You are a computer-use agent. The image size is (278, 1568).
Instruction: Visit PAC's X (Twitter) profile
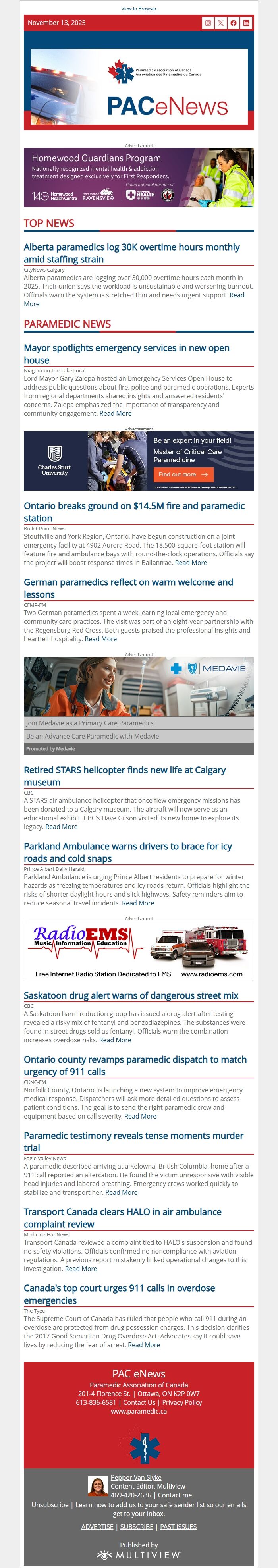[x=221, y=23]
